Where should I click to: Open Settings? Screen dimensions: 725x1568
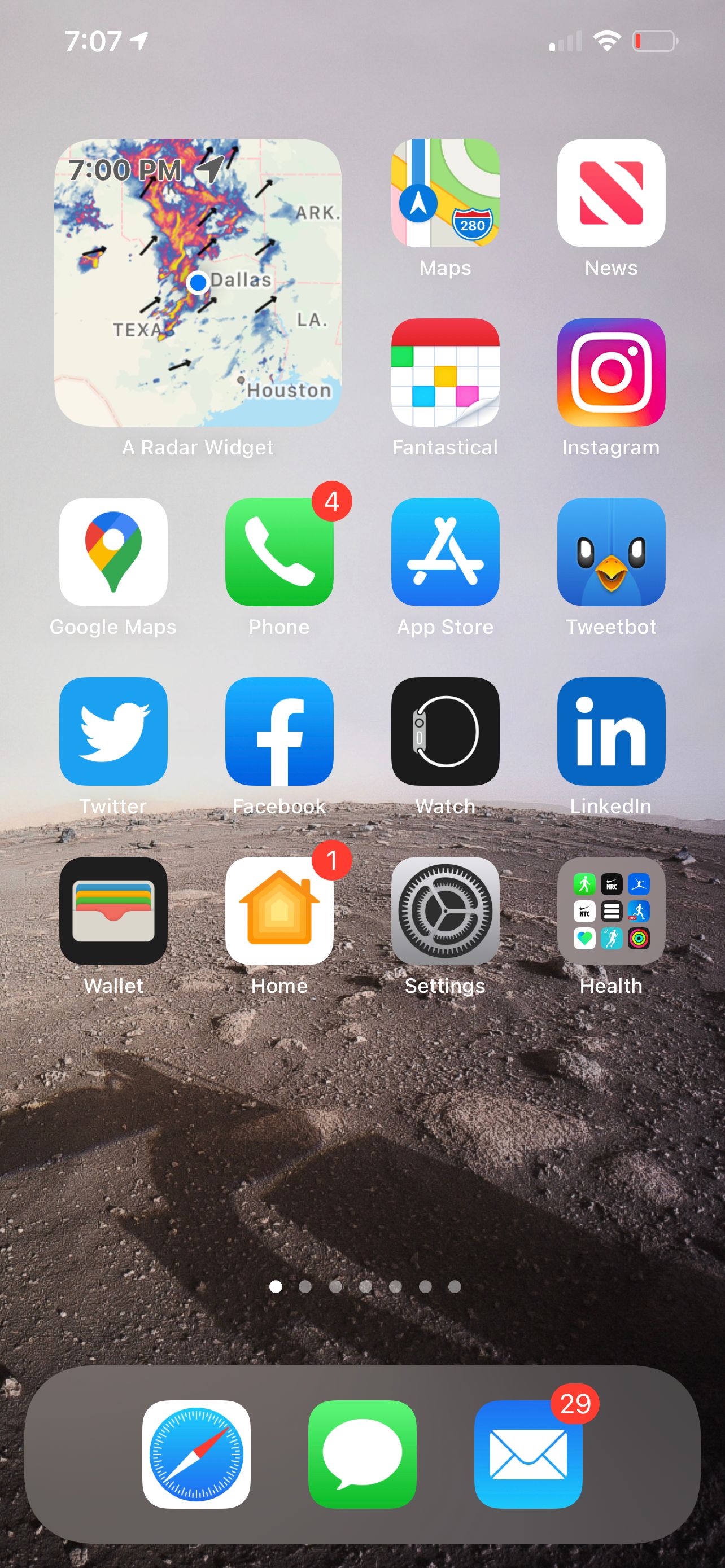tap(445, 910)
